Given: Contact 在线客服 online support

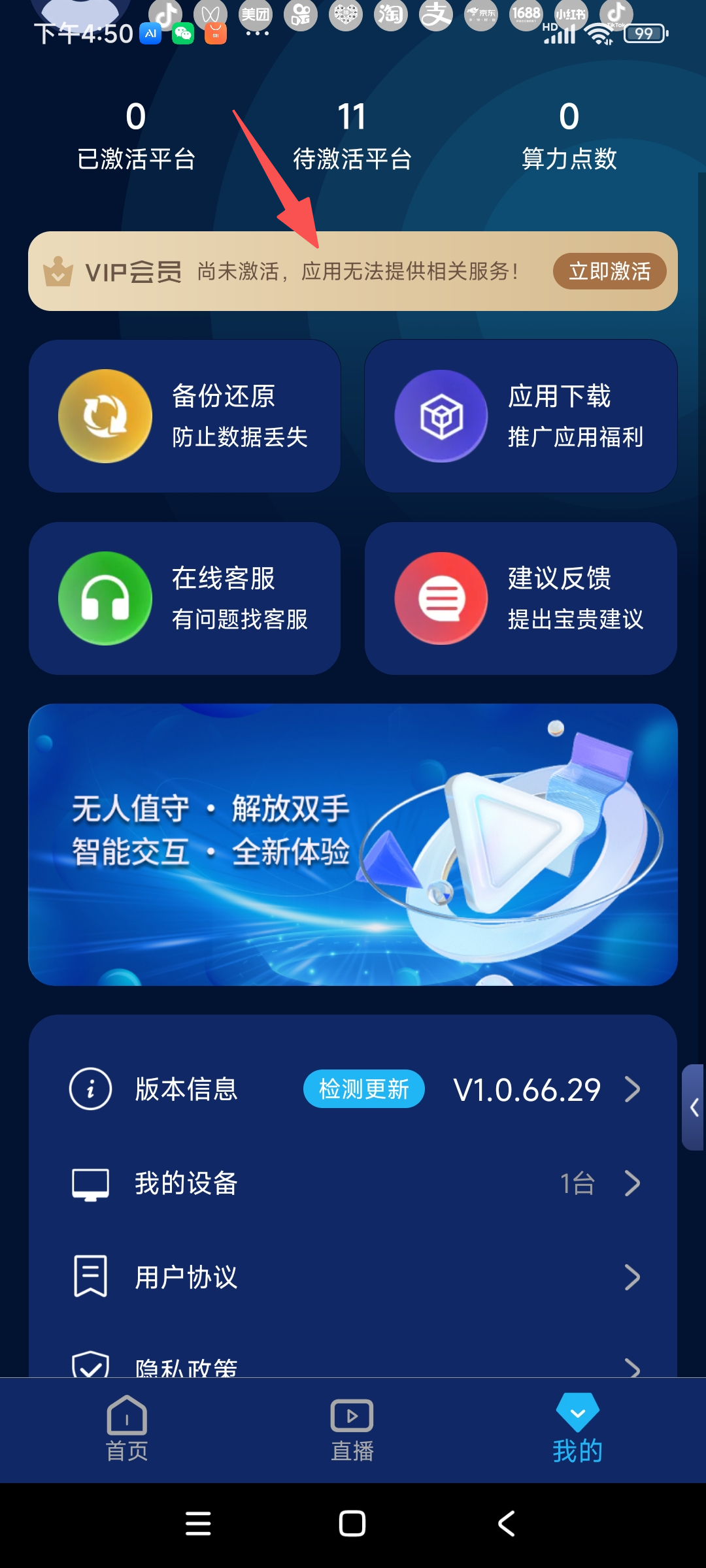Looking at the screenshot, I should (184, 598).
